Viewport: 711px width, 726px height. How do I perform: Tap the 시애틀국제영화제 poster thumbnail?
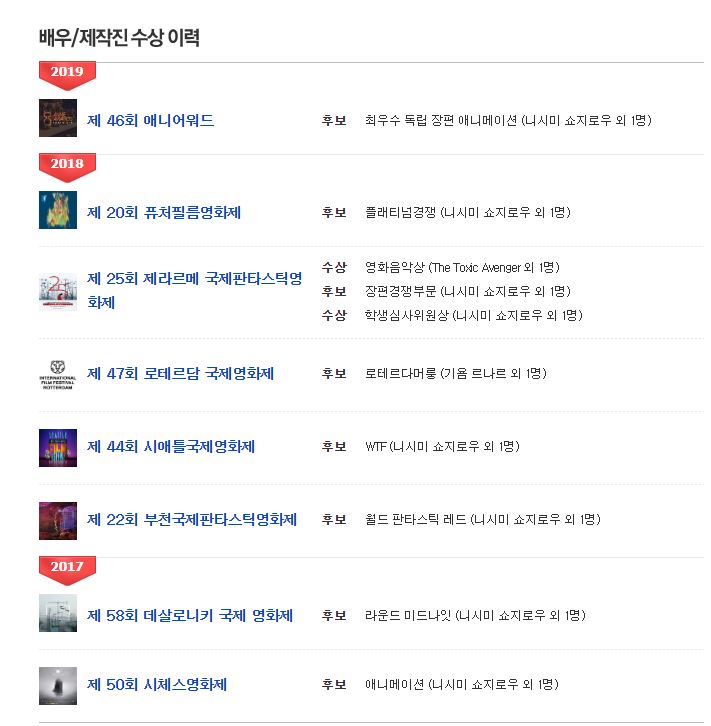coord(57,447)
